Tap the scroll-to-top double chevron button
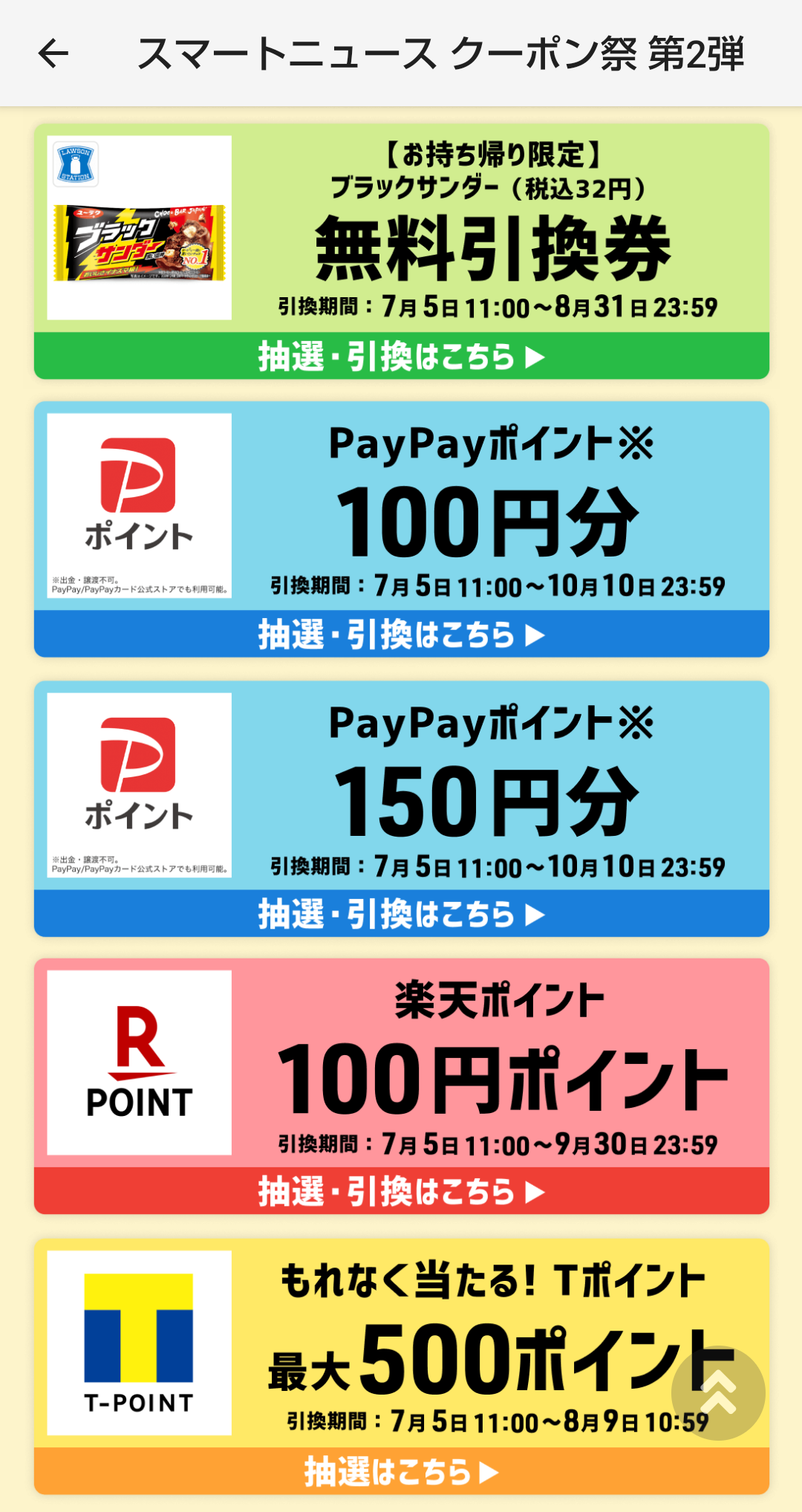The image size is (802, 1512). click(x=717, y=1393)
